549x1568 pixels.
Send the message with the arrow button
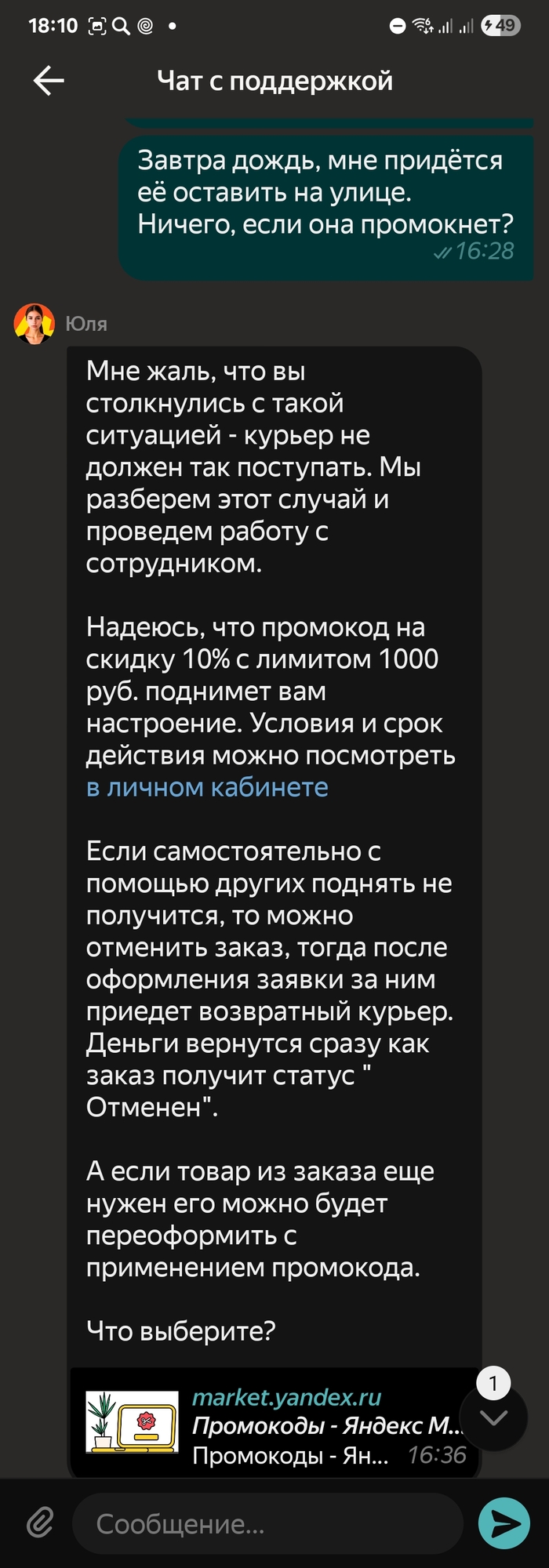click(504, 1523)
